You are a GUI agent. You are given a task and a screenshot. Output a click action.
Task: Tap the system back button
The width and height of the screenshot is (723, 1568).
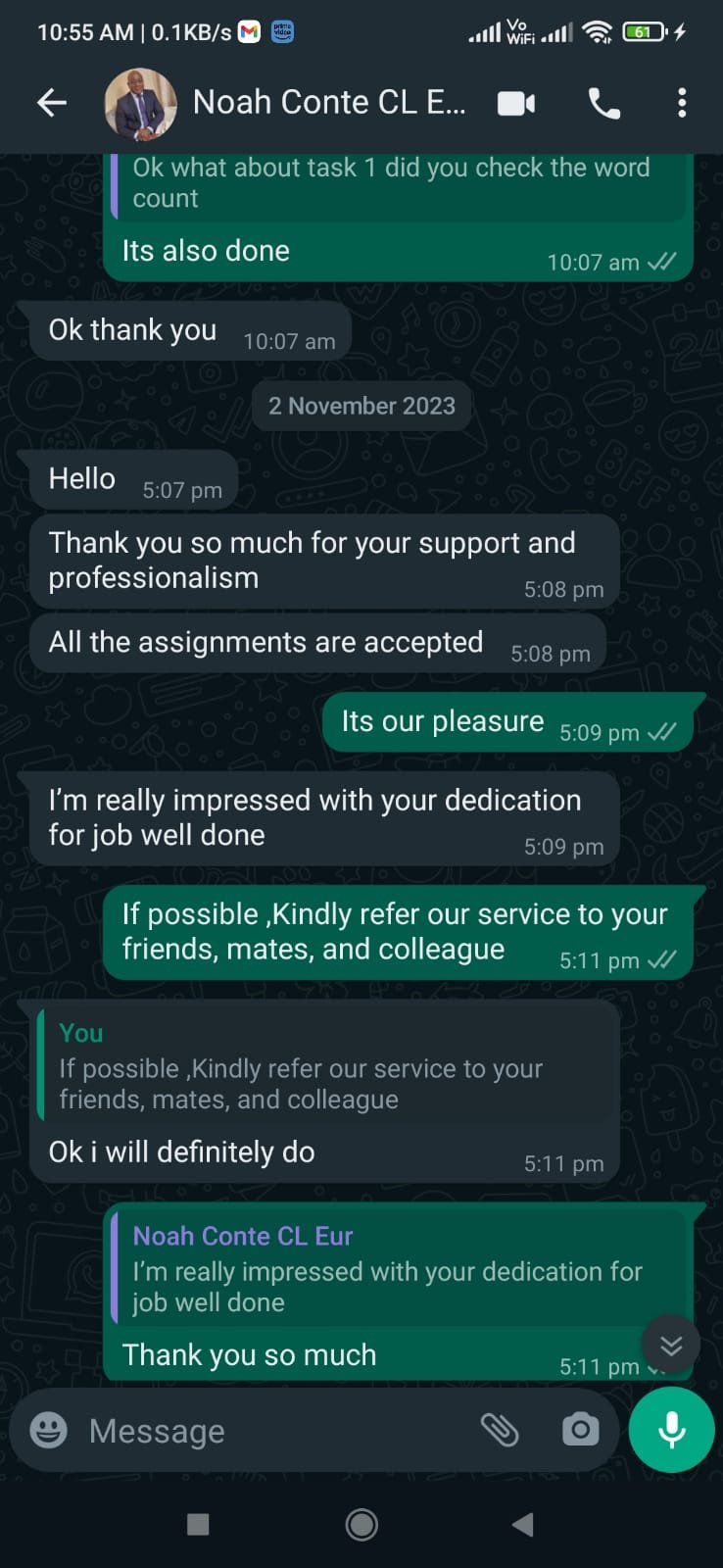click(523, 1524)
